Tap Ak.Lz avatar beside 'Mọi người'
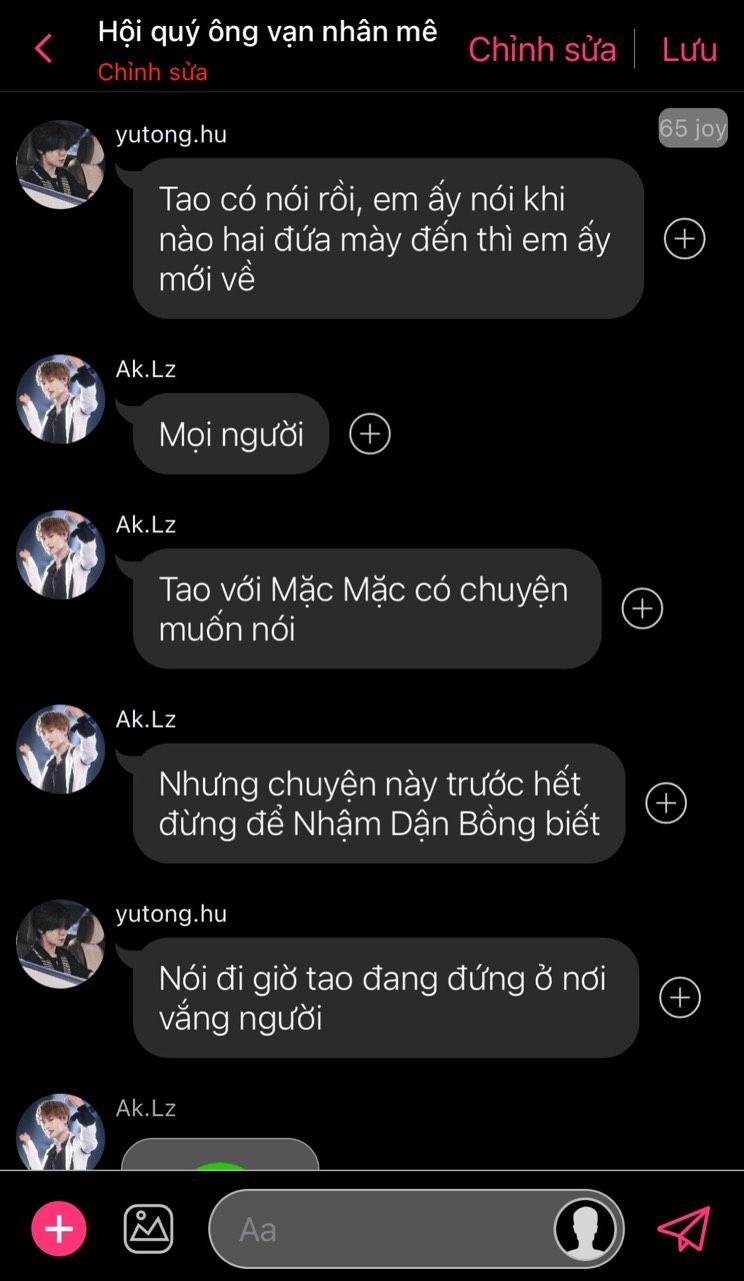The width and height of the screenshot is (744, 1281). tap(60, 399)
